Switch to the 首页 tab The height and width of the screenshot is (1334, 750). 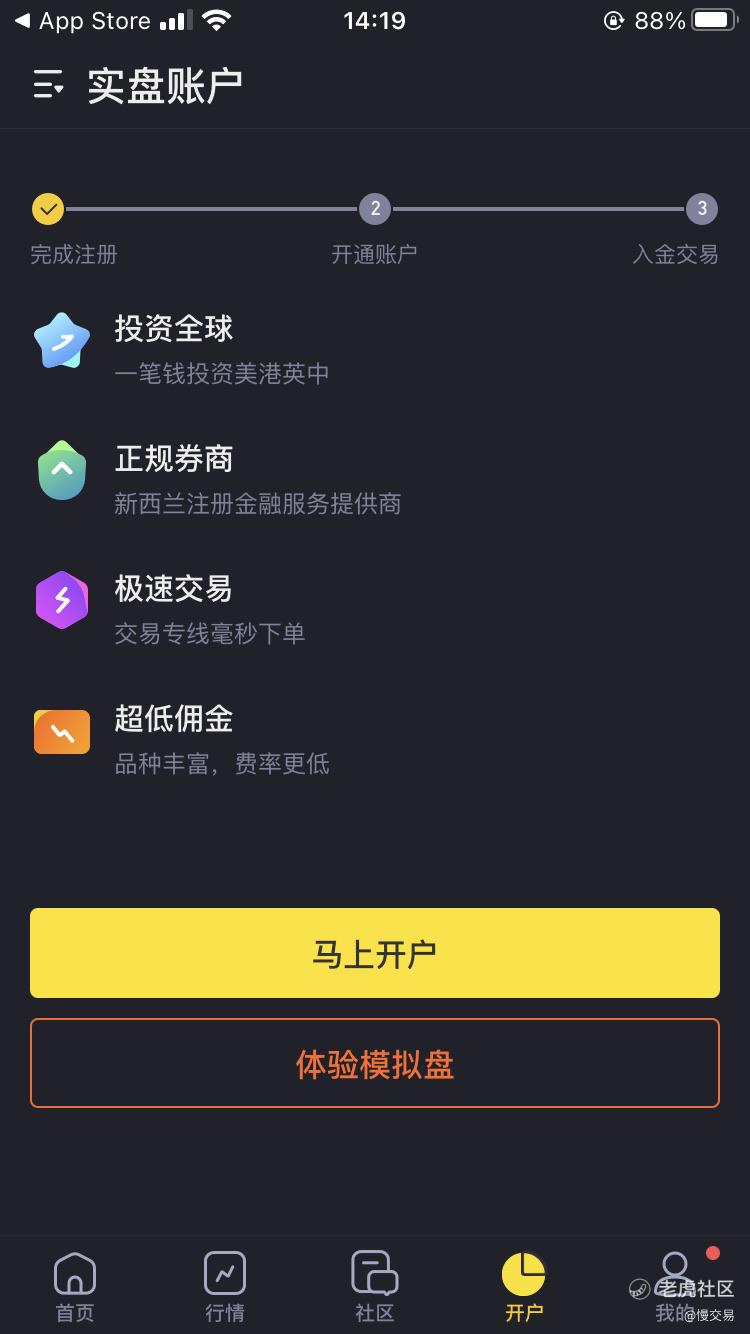click(75, 1286)
